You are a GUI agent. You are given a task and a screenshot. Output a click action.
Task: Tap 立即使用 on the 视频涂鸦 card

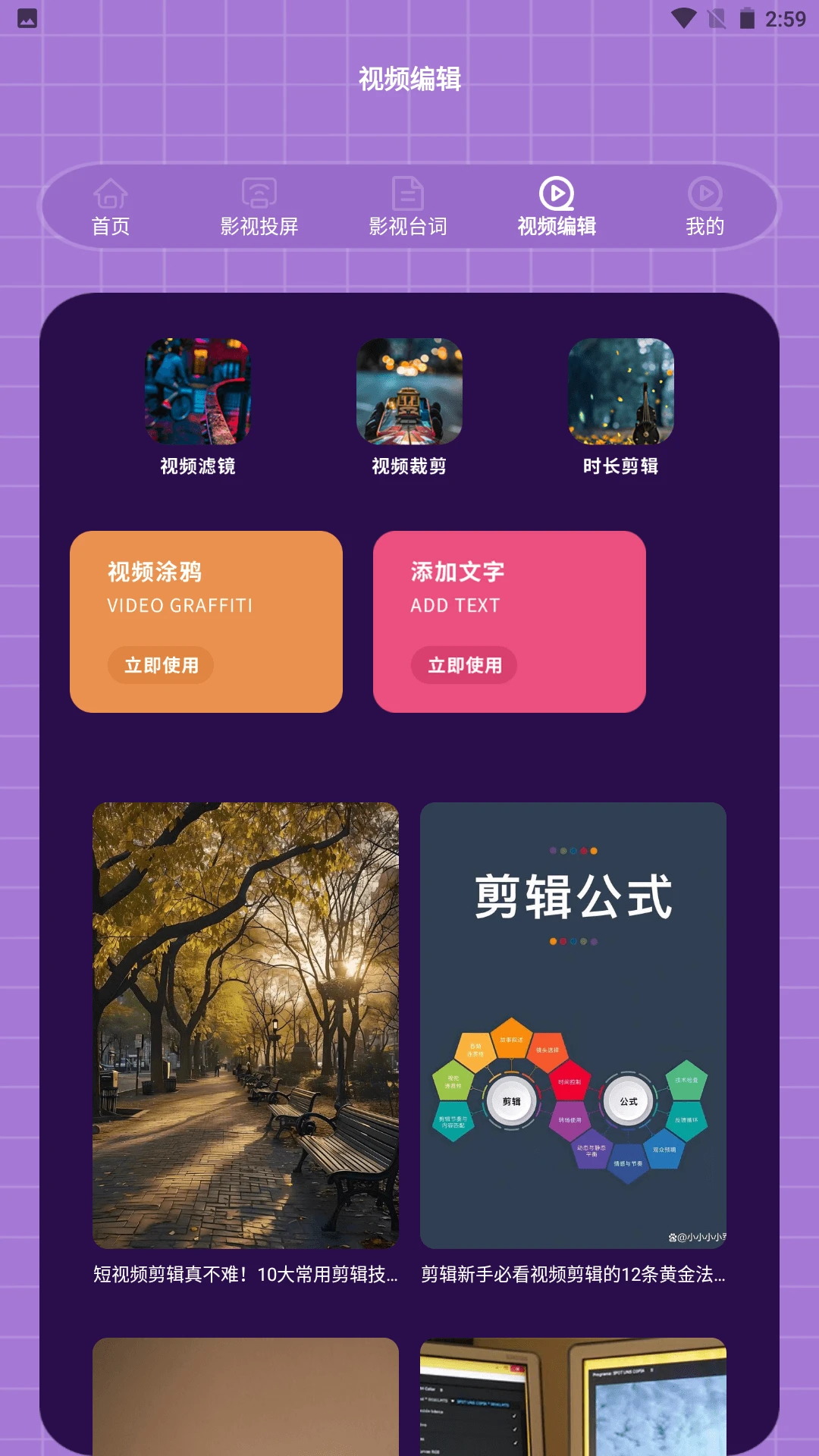tap(162, 665)
